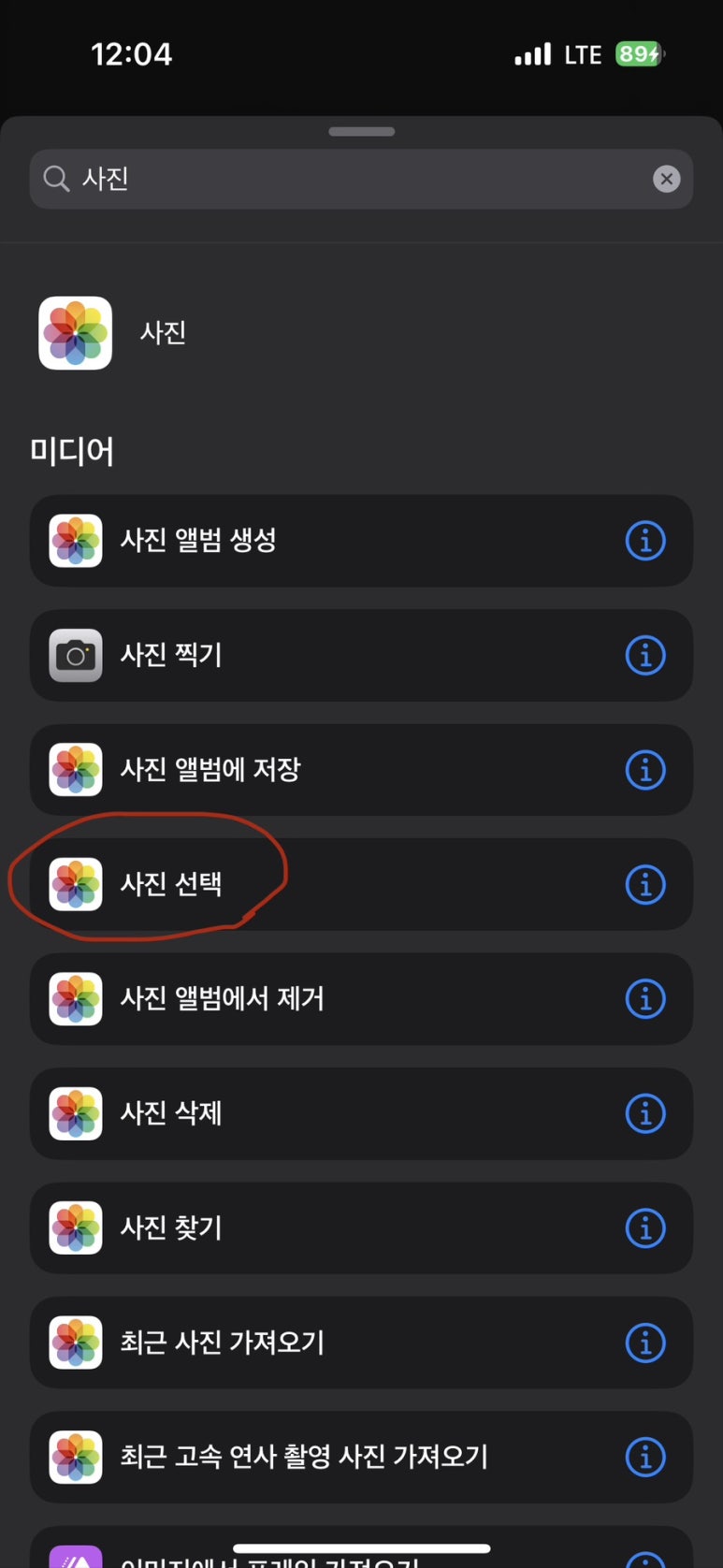Open the info icon for 사진 찍기
723x1568 pixels.
pos(645,656)
